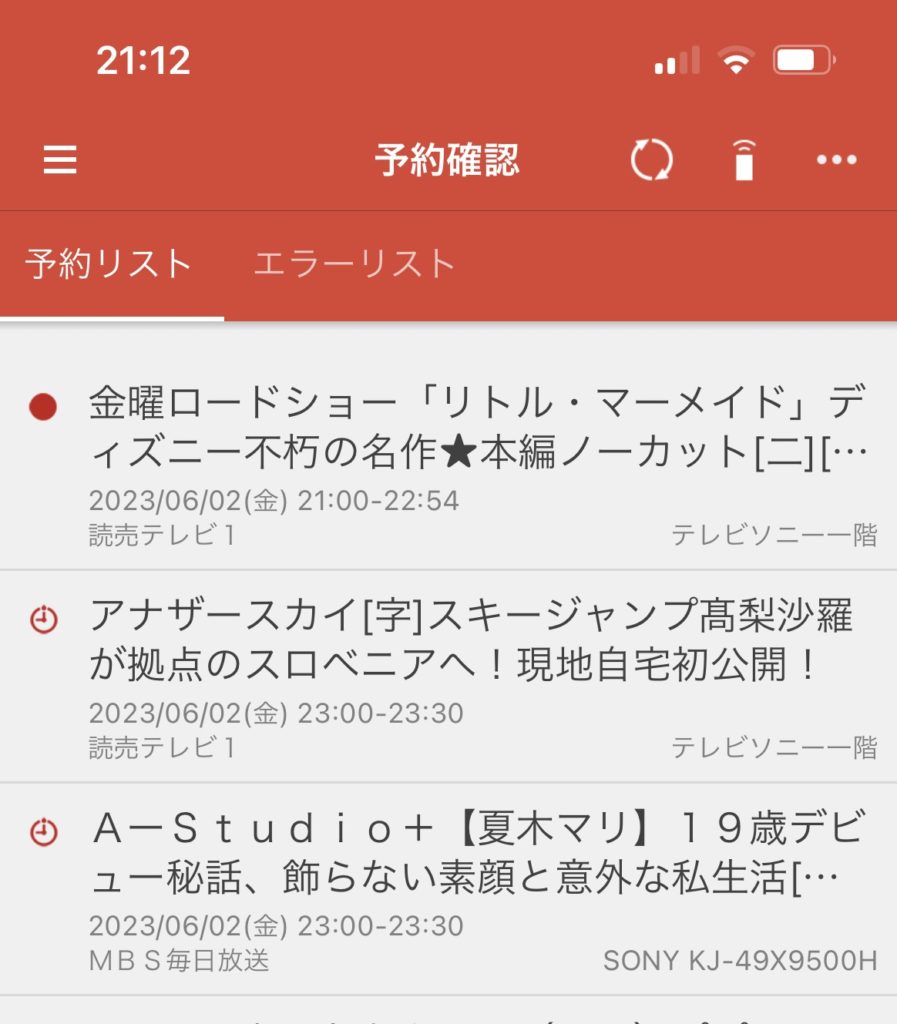Switch to the 予約リスト tab

tap(109, 265)
